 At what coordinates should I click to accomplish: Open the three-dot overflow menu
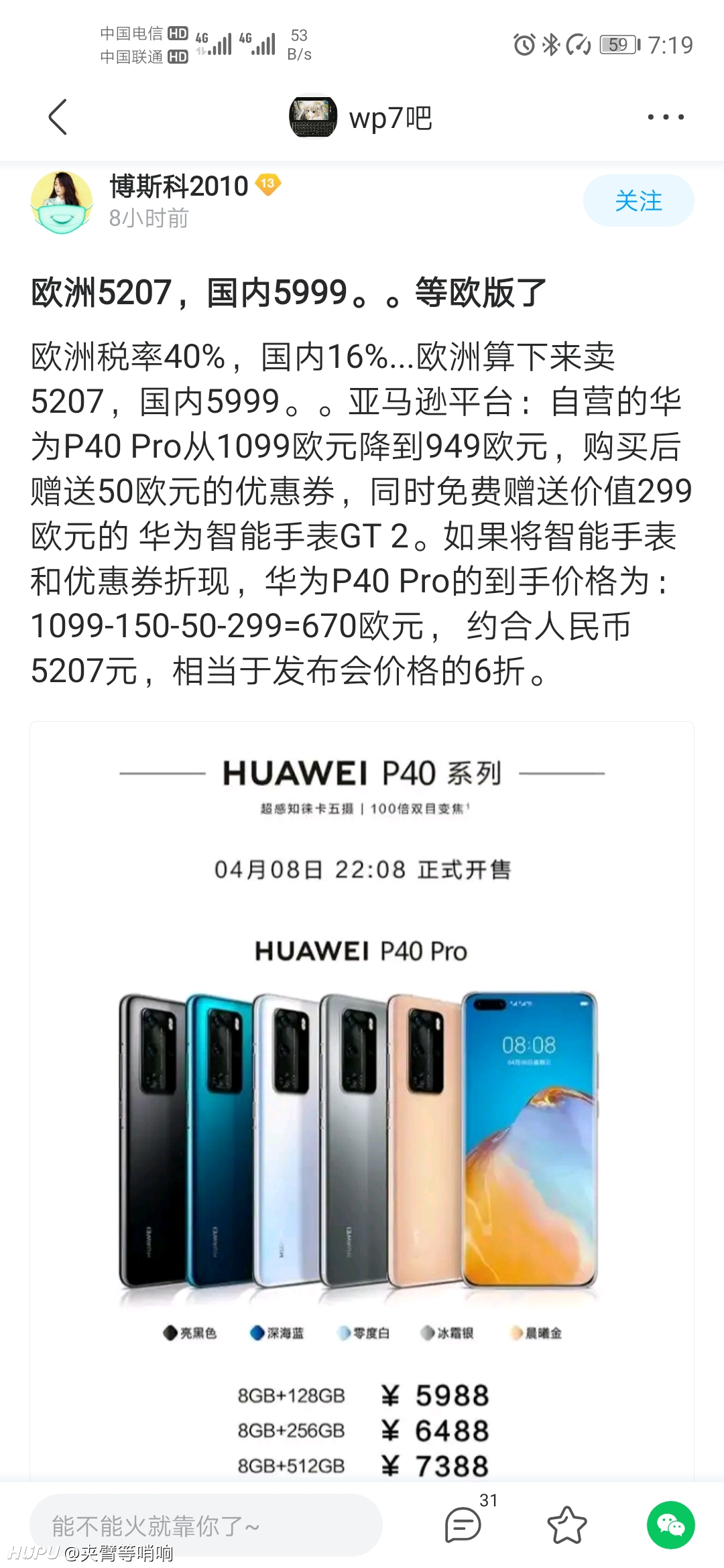[x=665, y=117]
